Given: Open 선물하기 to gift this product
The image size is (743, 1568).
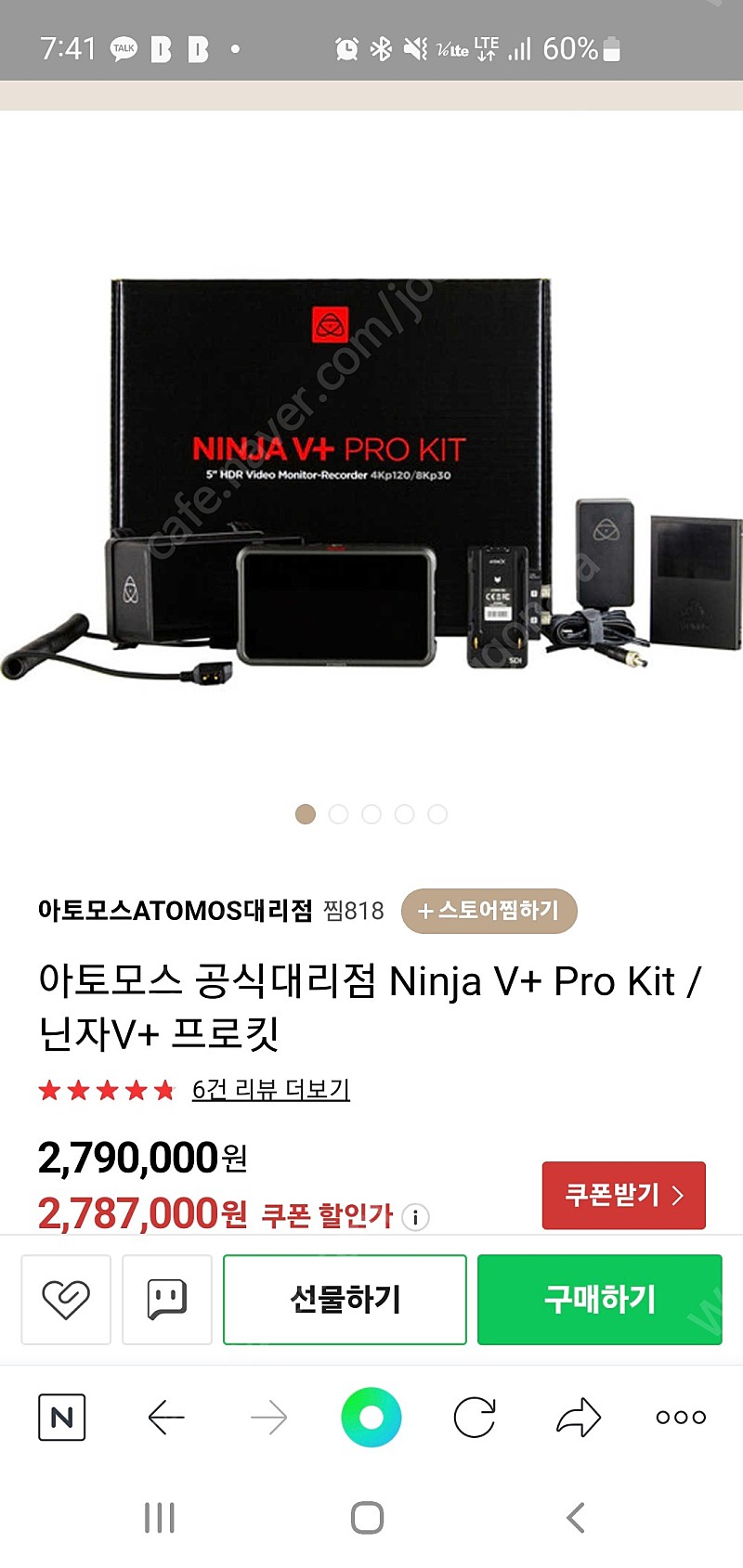Looking at the screenshot, I should [x=345, y=1300].
